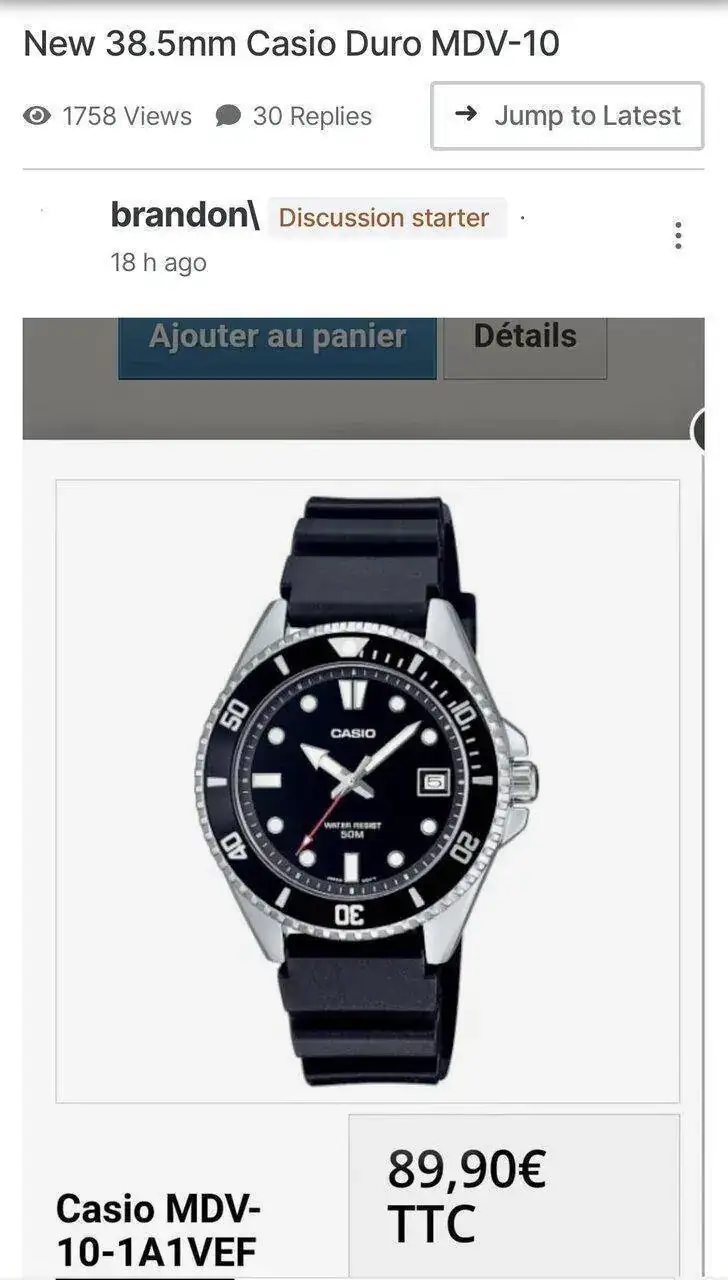Open brandon\'s profile
The width and height of the screenshot is (728, 1280).
[184, 215]
